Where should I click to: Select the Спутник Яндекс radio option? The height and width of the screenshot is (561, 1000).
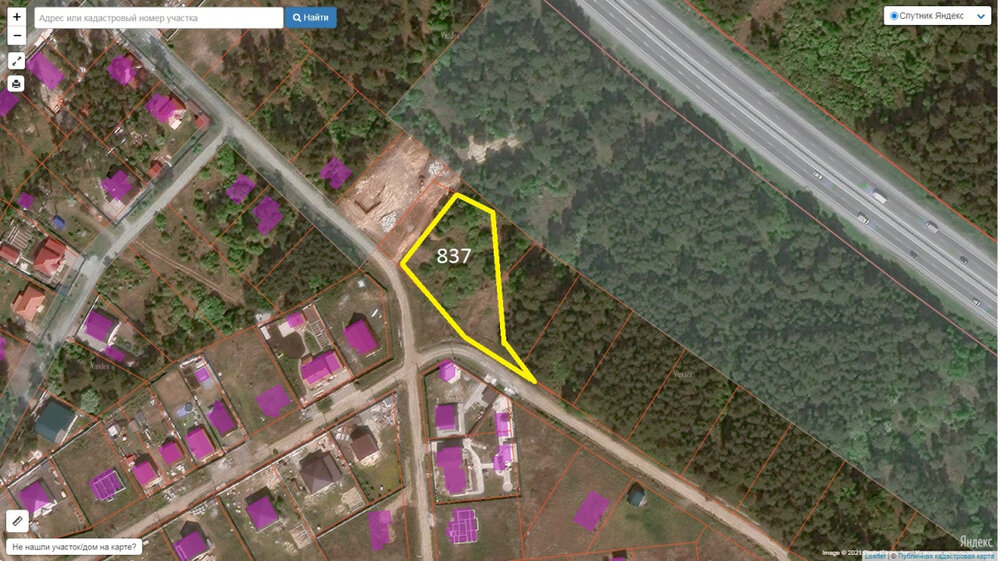[x=894, y=17]
